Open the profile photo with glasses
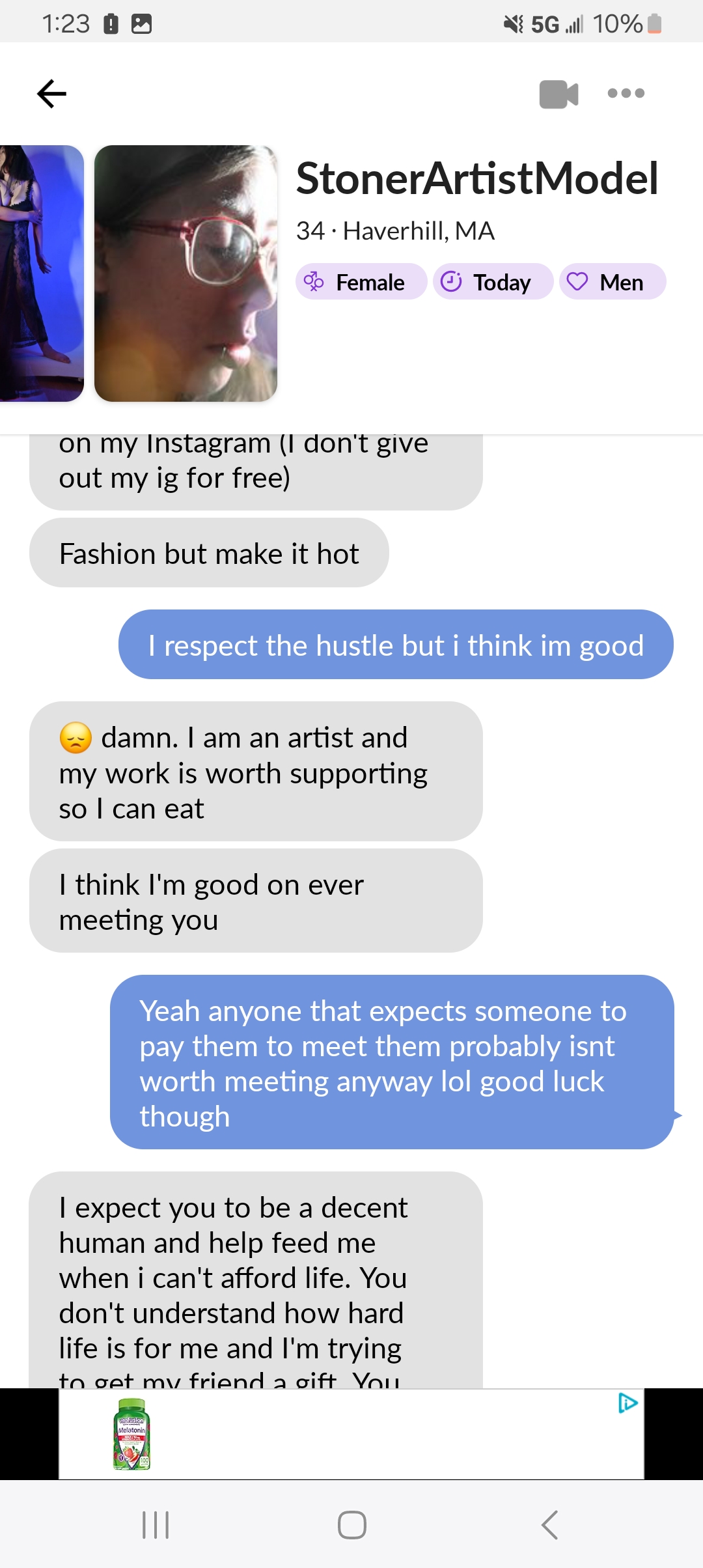This screenshot has width=703, height=1568. 186,273
